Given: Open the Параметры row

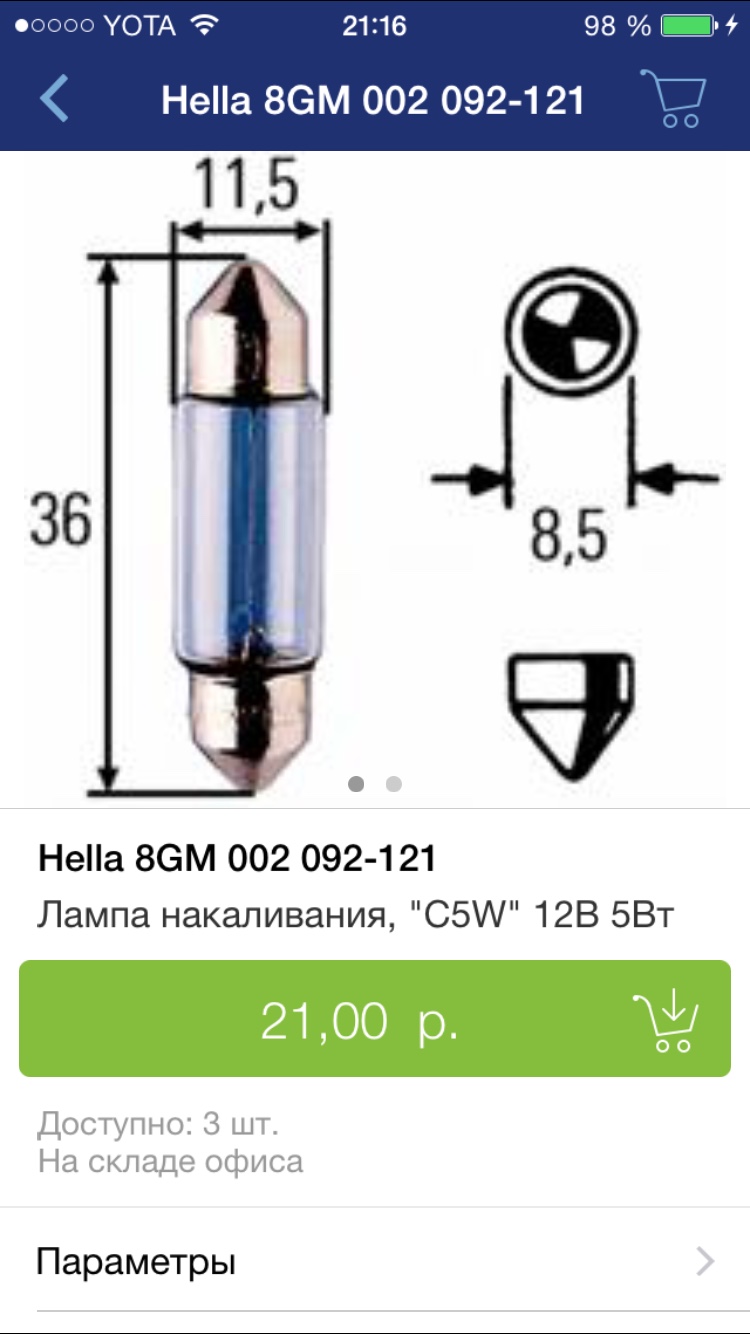Looking at the screenshot, I should coord(375,1262).
